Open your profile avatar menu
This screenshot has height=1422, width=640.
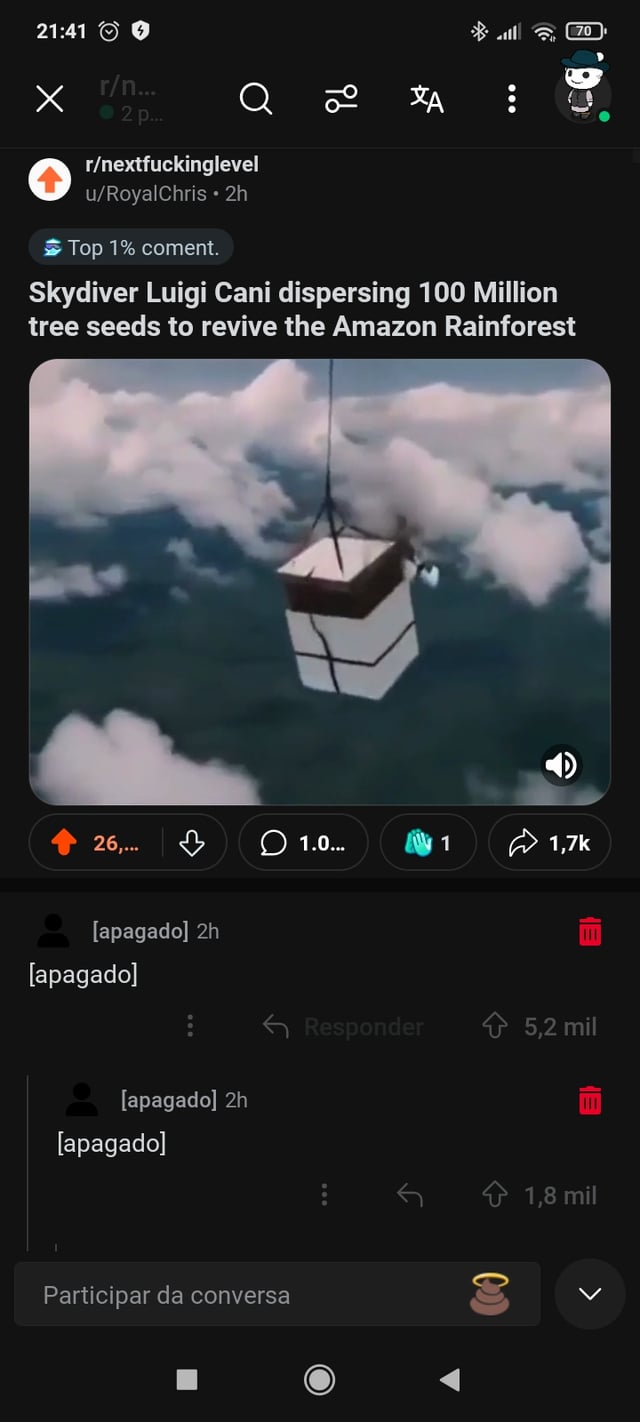coord(584,90)
